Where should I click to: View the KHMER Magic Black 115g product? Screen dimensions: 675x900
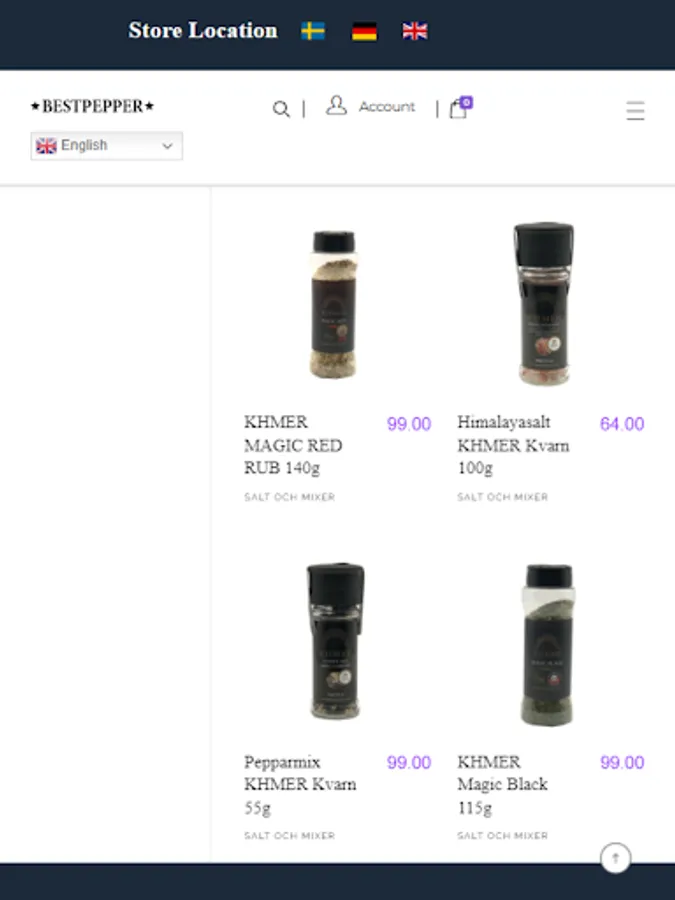coord(502,784)
